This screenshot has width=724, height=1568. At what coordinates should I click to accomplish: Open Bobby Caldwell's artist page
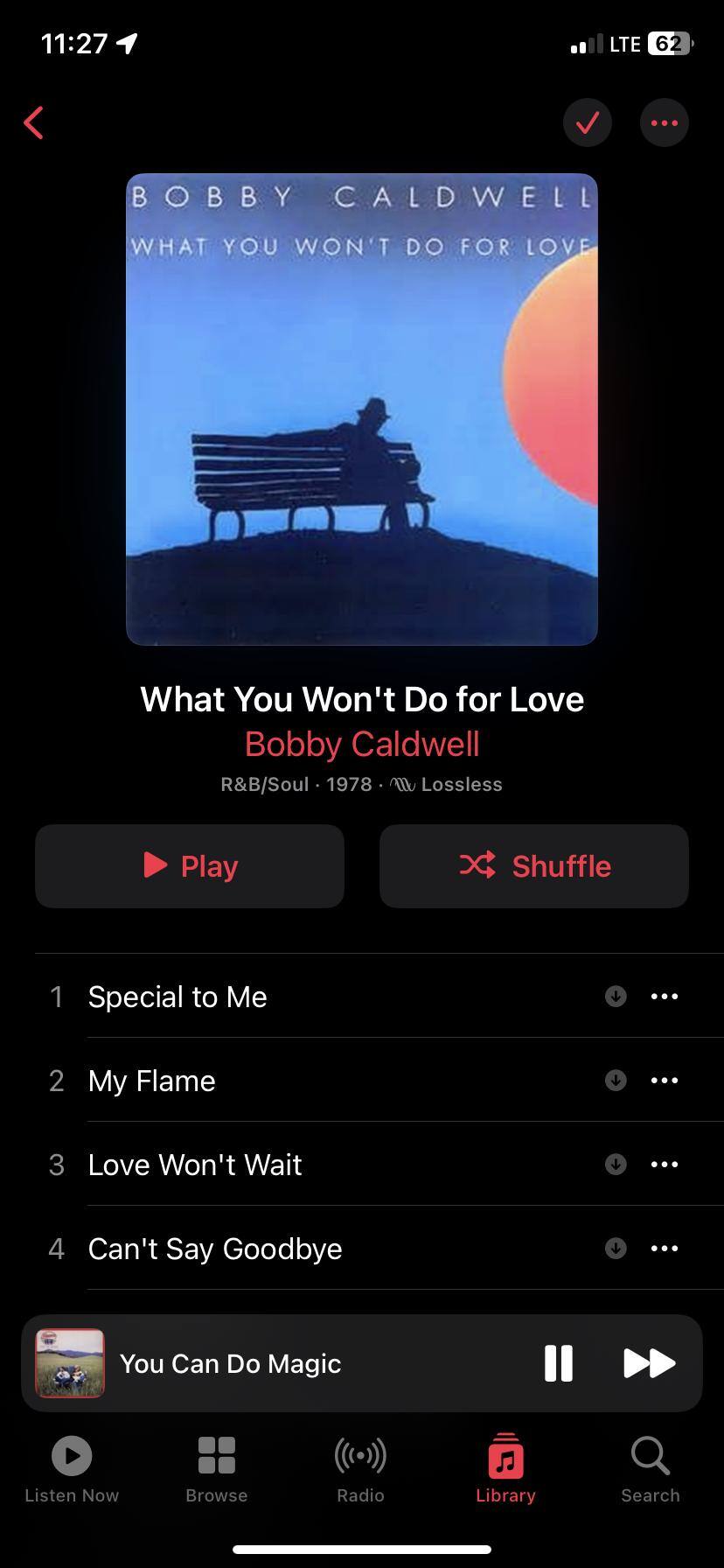tap(362, 745)
